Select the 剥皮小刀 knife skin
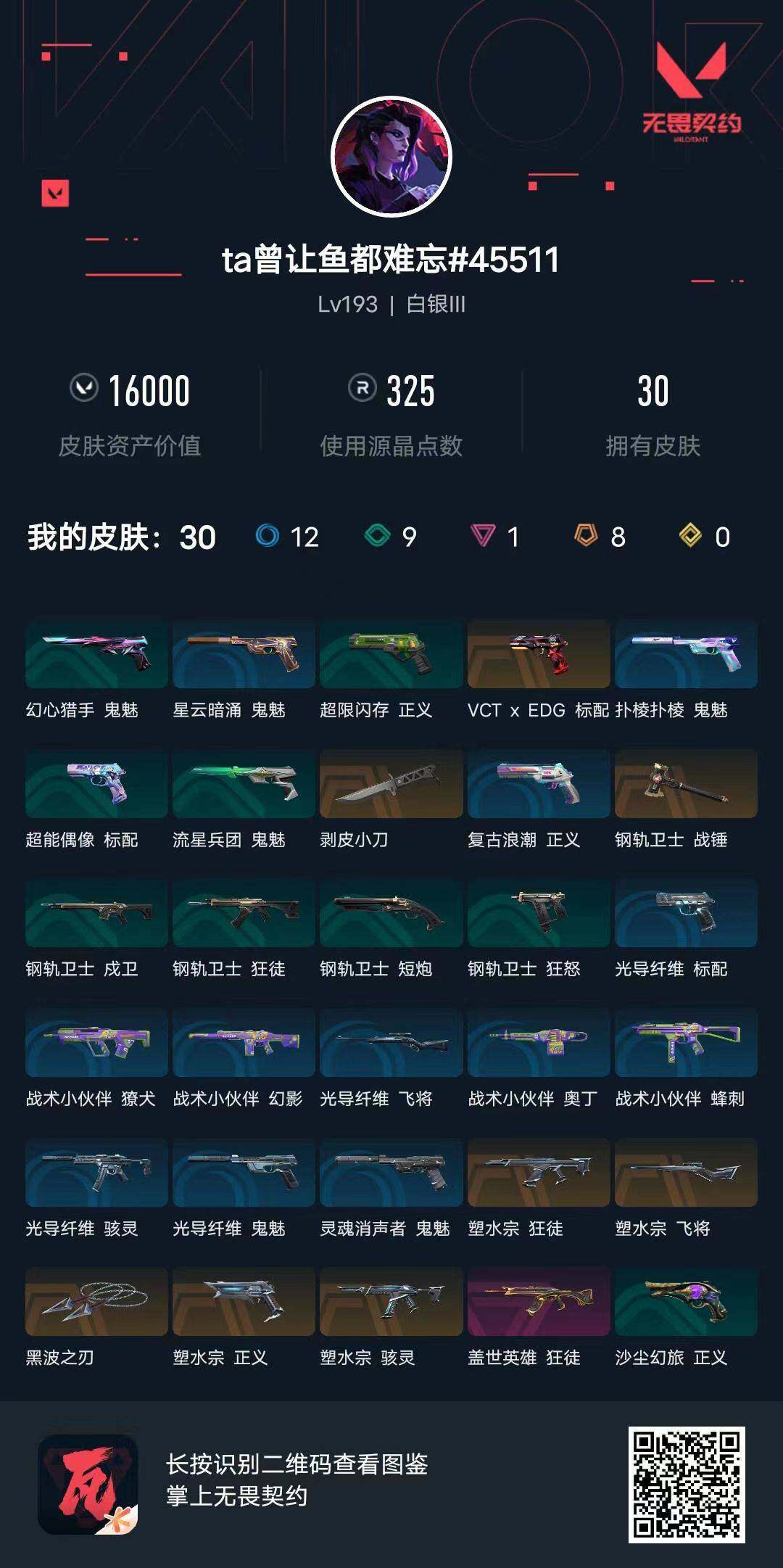 pos(391,783)
